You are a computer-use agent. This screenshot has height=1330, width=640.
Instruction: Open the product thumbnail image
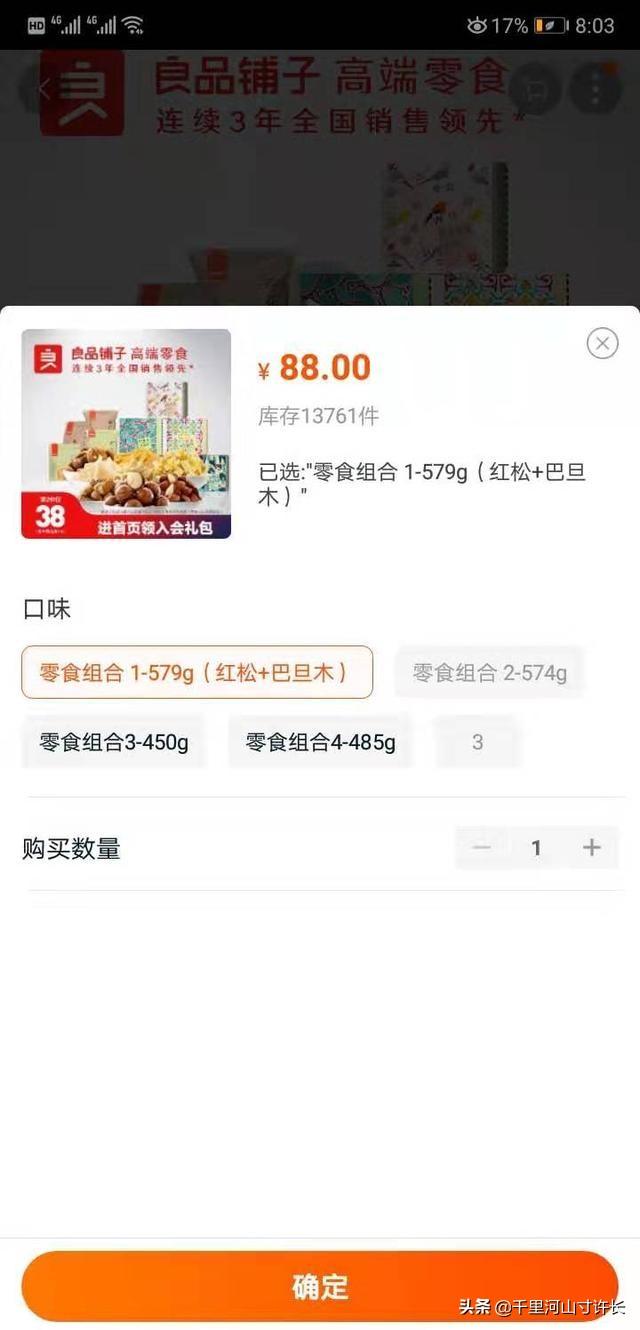click(126, 434)
